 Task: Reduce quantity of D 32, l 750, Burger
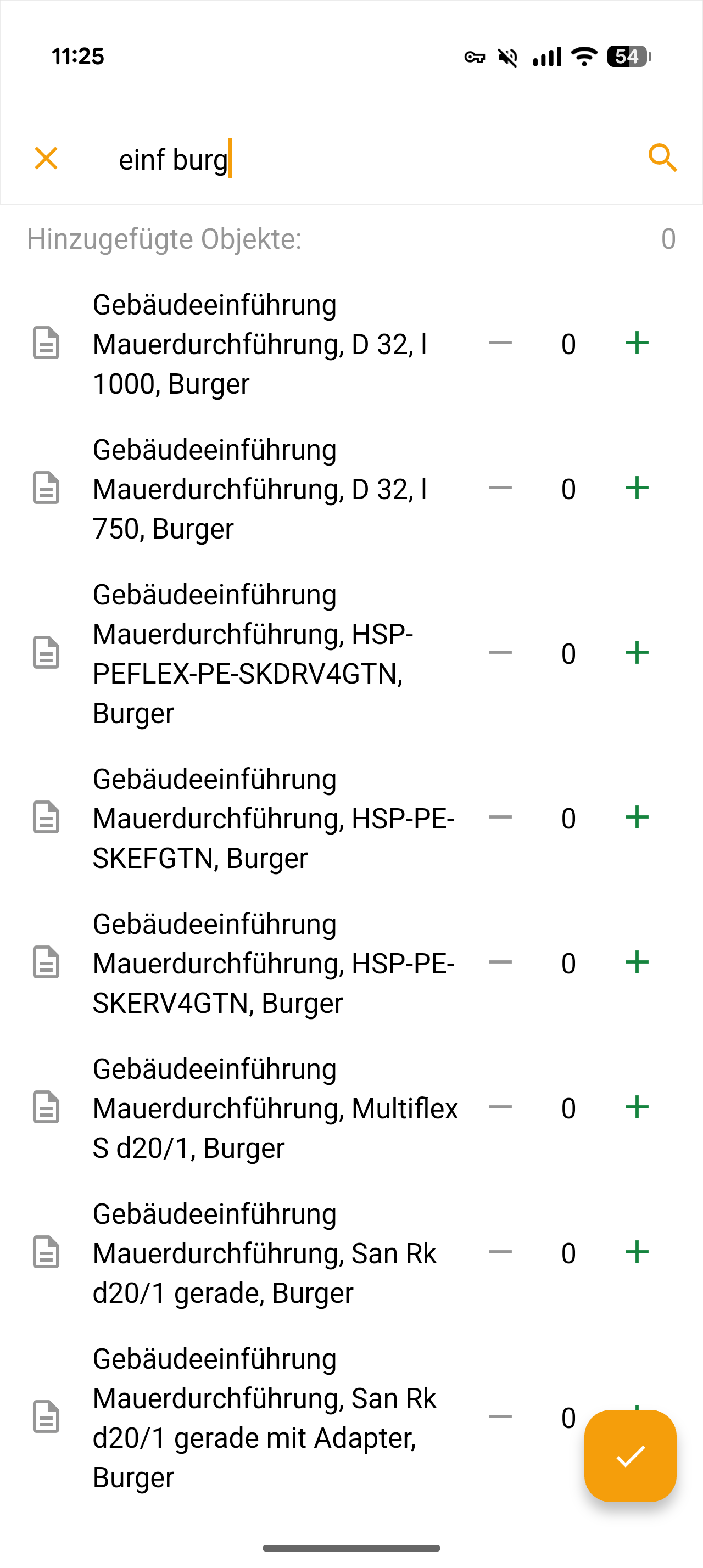point(500,488)
